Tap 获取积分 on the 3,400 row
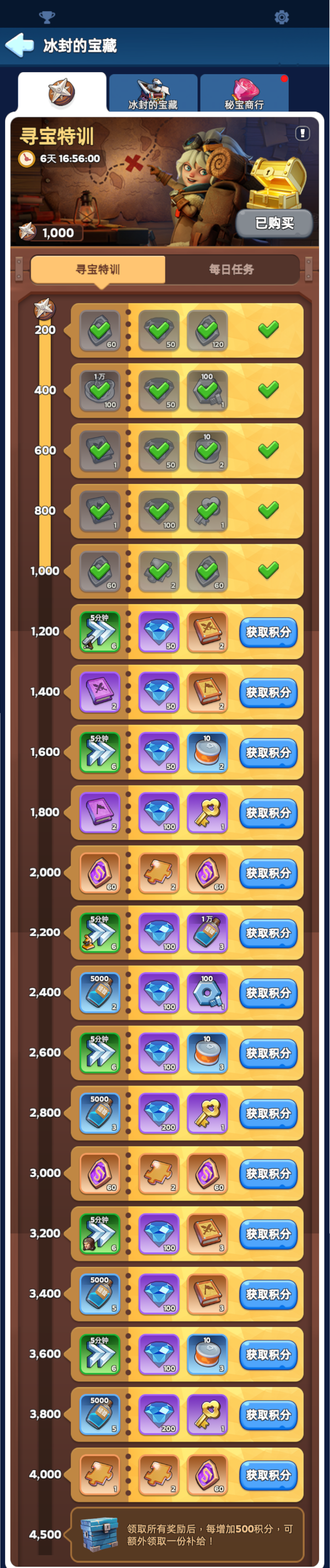The height and width of the screenshot is (1568, 330). [x=268, y=1294]
